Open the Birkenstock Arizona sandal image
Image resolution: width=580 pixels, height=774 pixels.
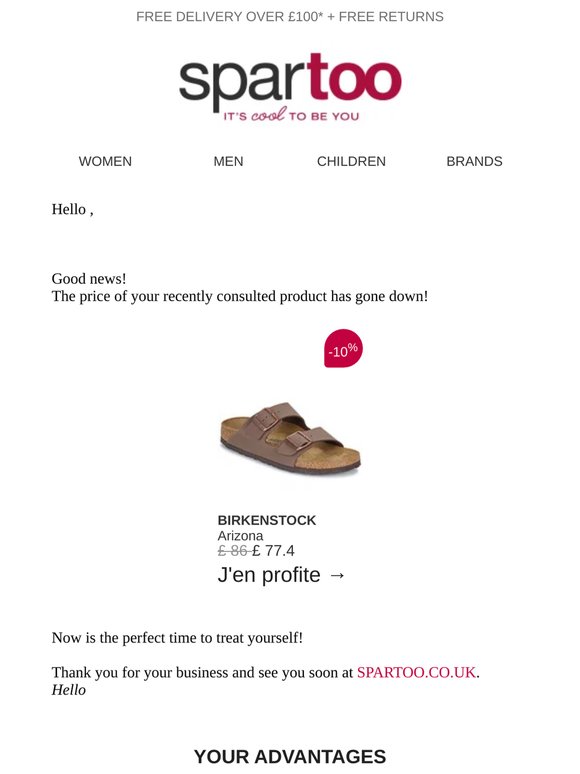click(x=290, y=438)
